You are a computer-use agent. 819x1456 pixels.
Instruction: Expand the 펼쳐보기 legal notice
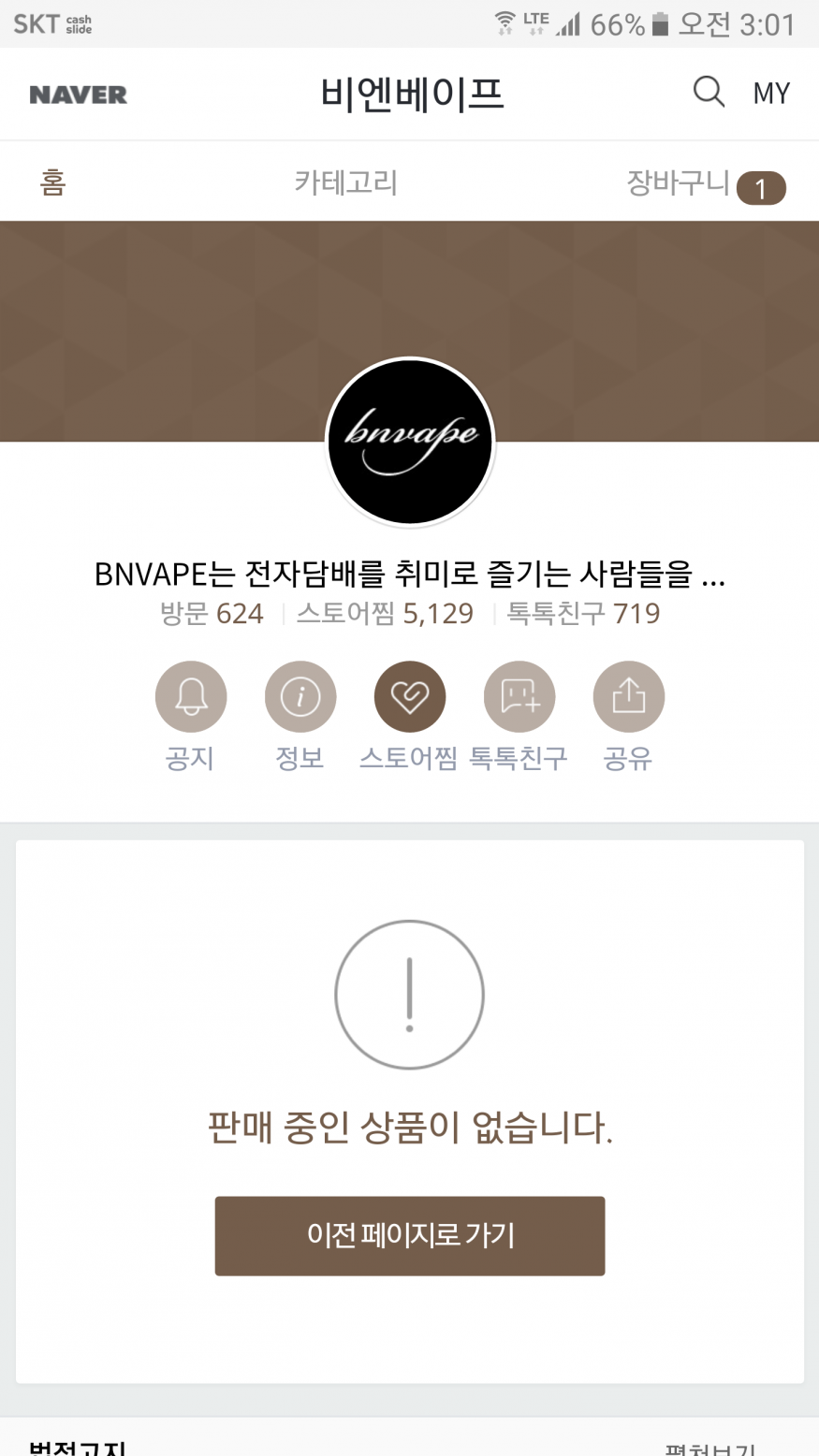[x=709, y=1447]
